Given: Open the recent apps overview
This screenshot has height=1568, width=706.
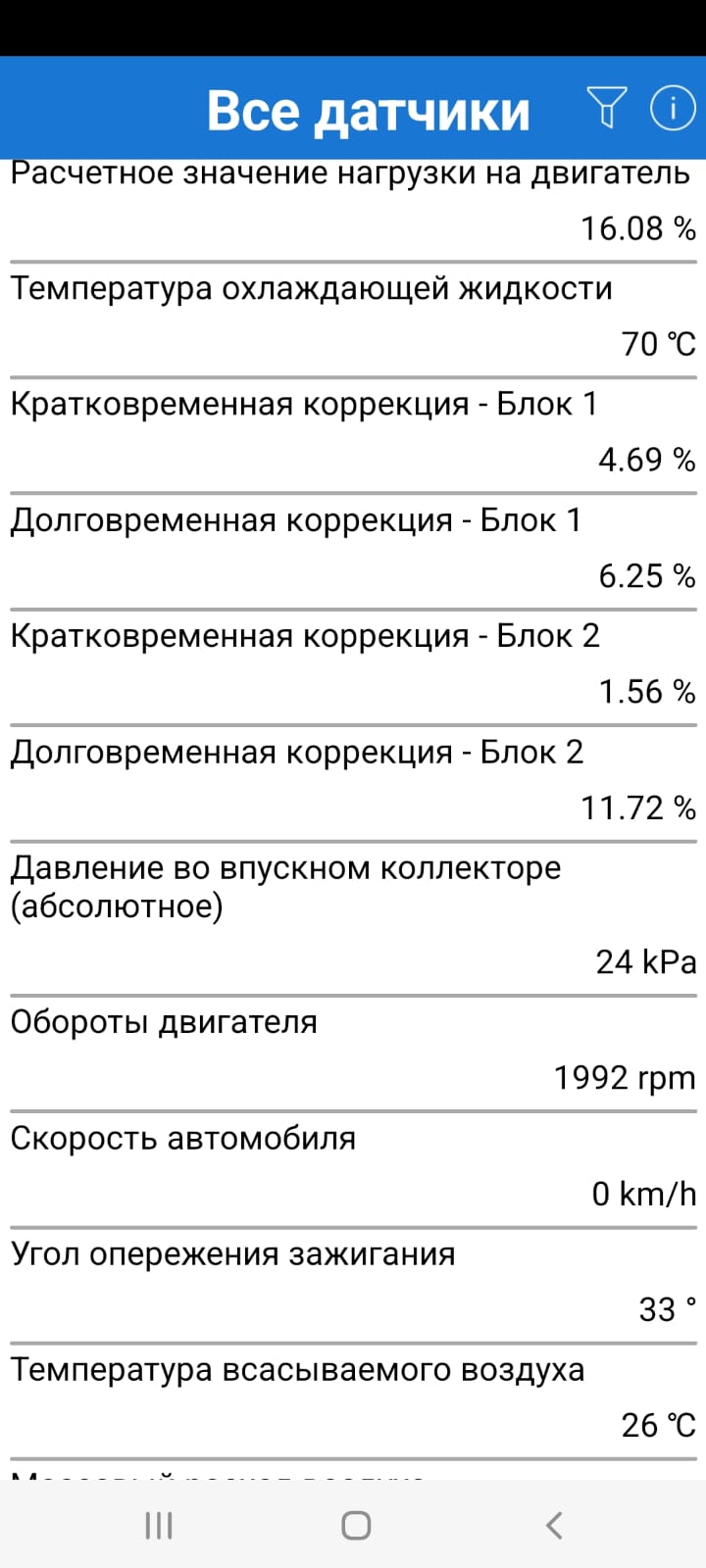Looking at the screenshot, I should click(159, 1525).
